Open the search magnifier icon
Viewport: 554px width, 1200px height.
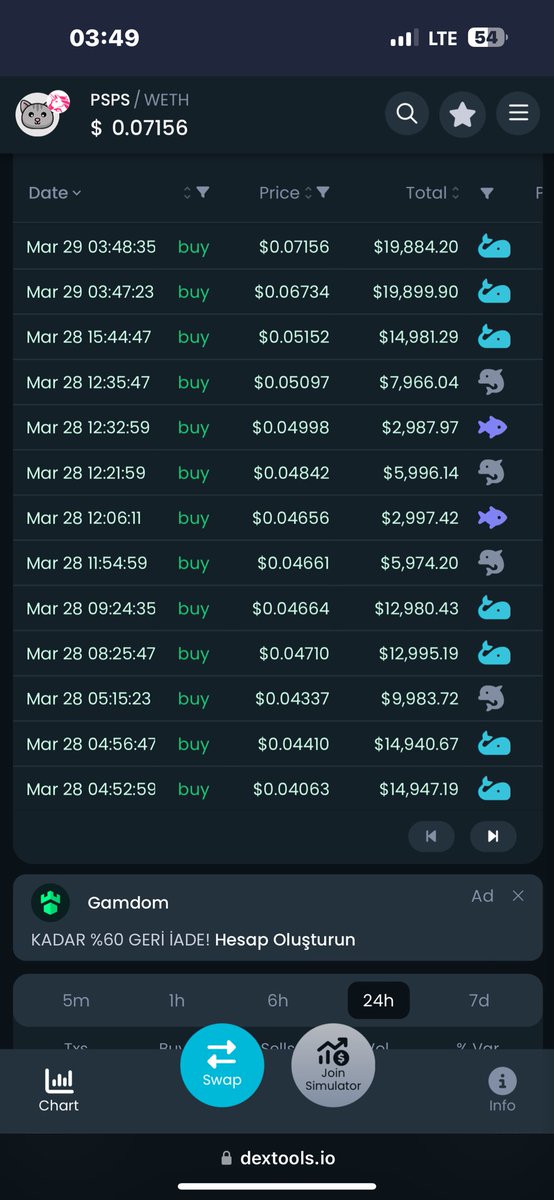406,114
